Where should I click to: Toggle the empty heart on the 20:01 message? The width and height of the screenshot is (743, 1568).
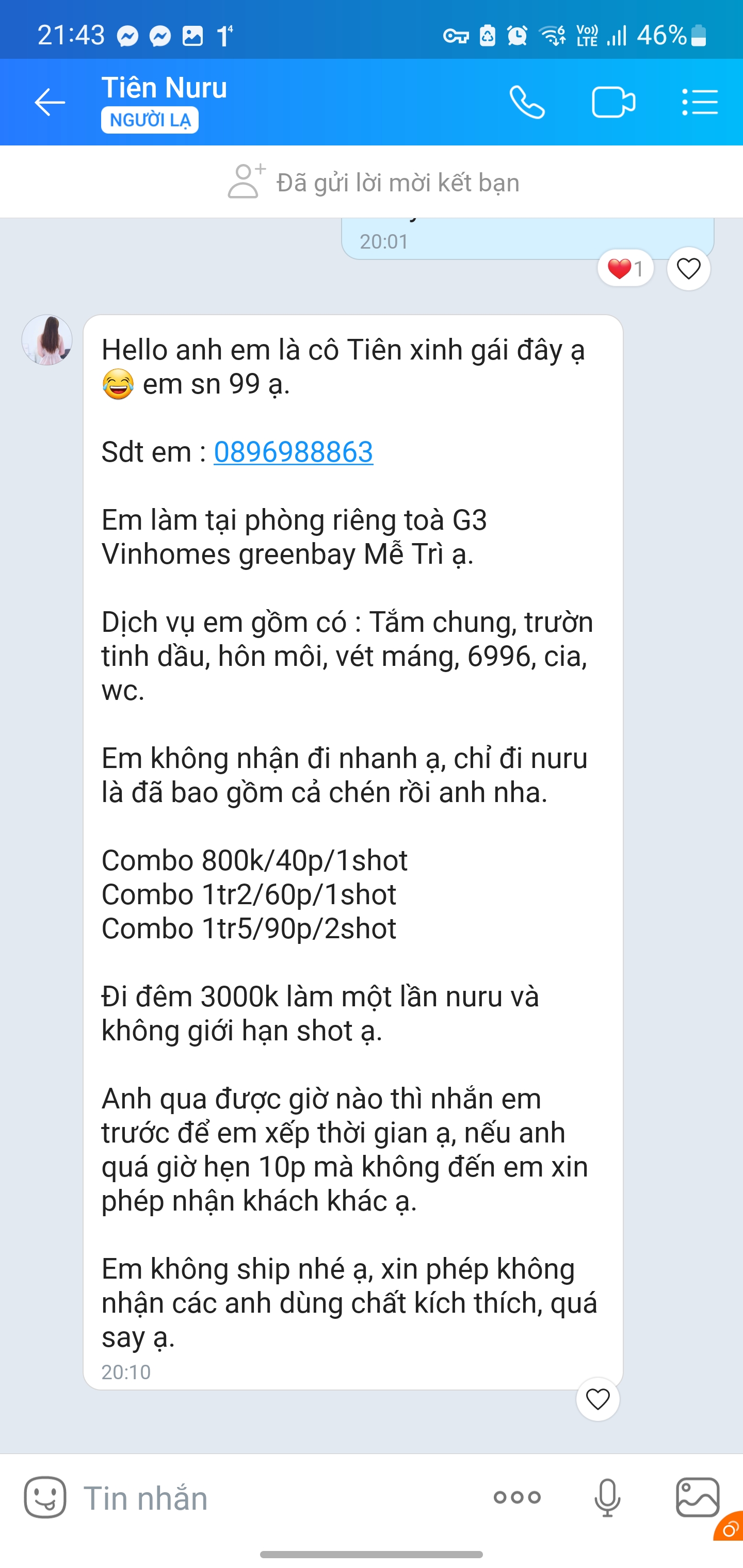689,268
